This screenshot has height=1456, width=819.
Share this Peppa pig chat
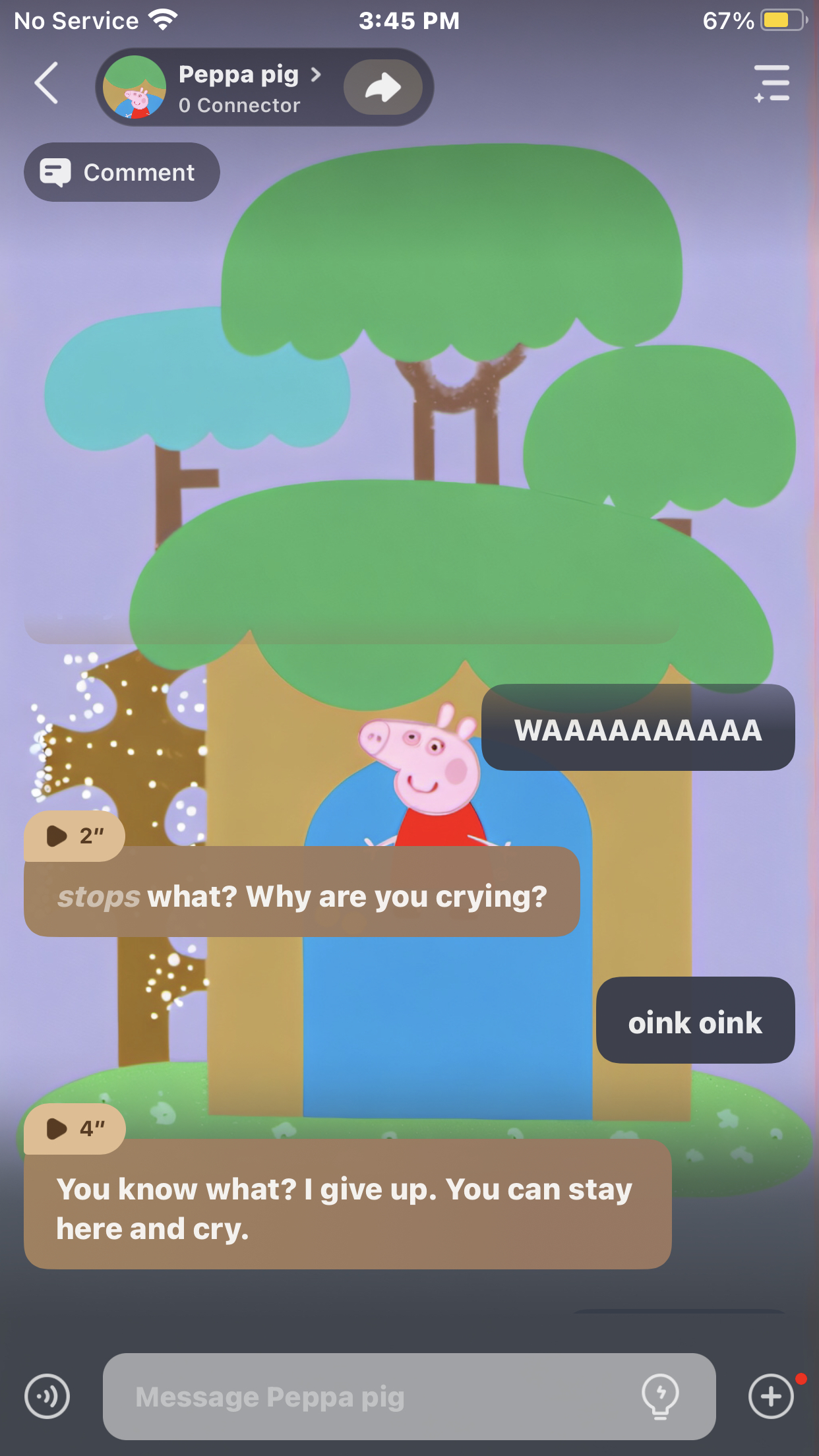click(x=383, y=87)
